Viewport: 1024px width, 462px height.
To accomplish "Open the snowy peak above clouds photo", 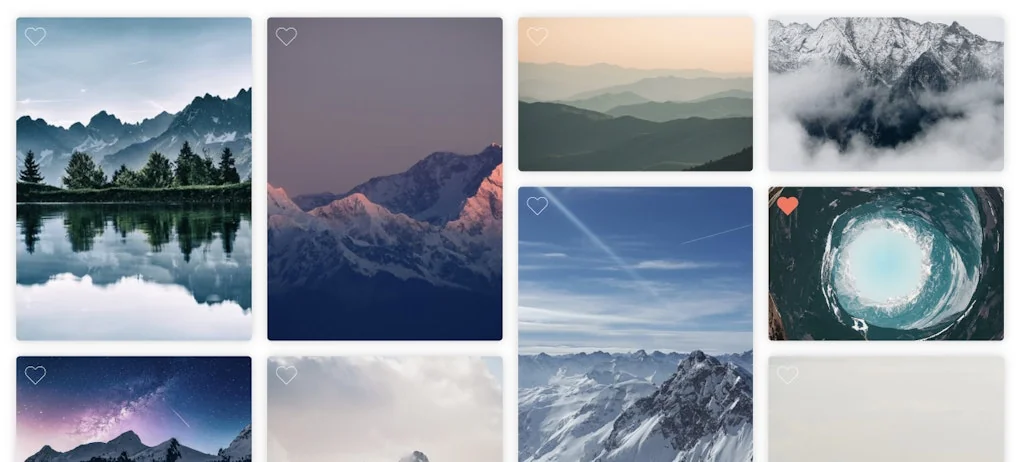I will (x=886, y=95).
